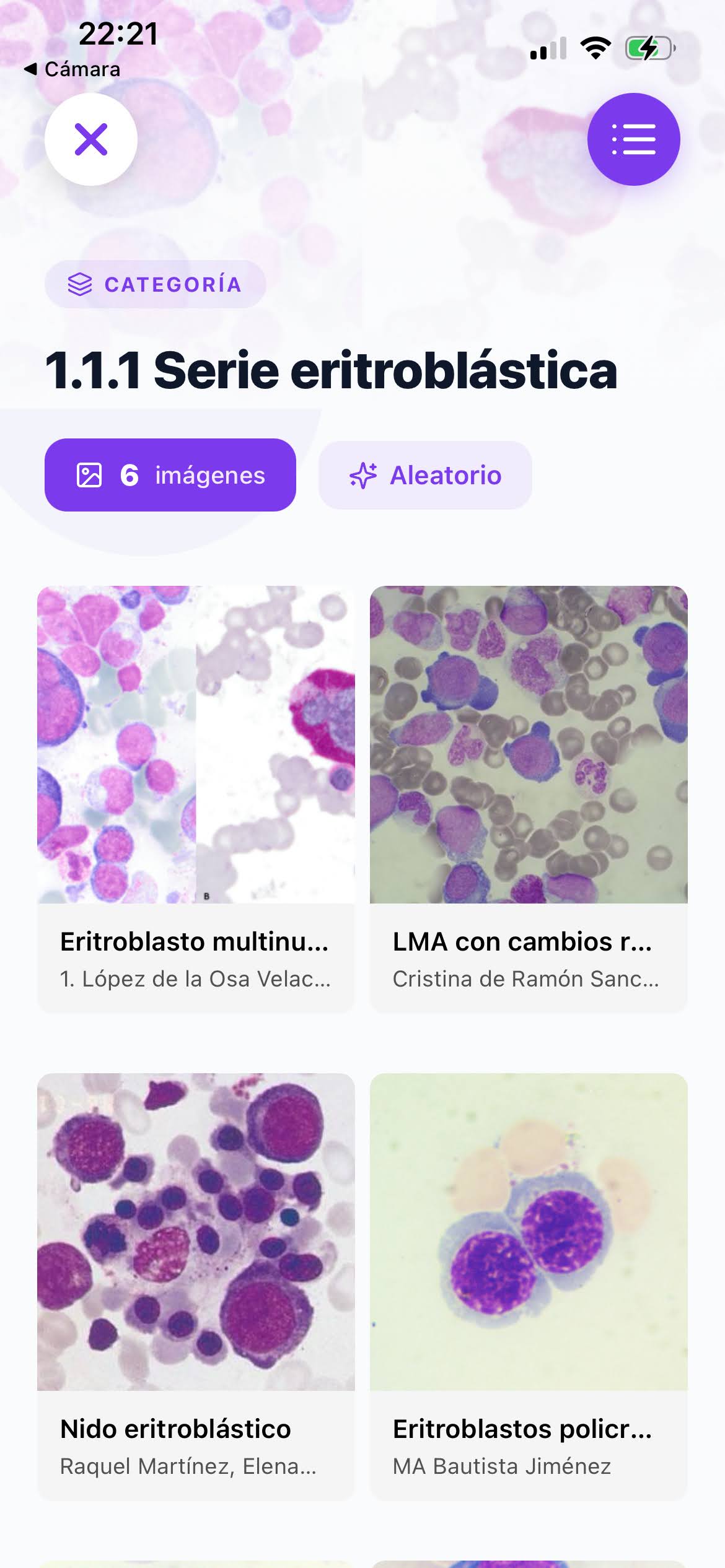
Task: Open the purple list menu button
Action: point(633,139)
